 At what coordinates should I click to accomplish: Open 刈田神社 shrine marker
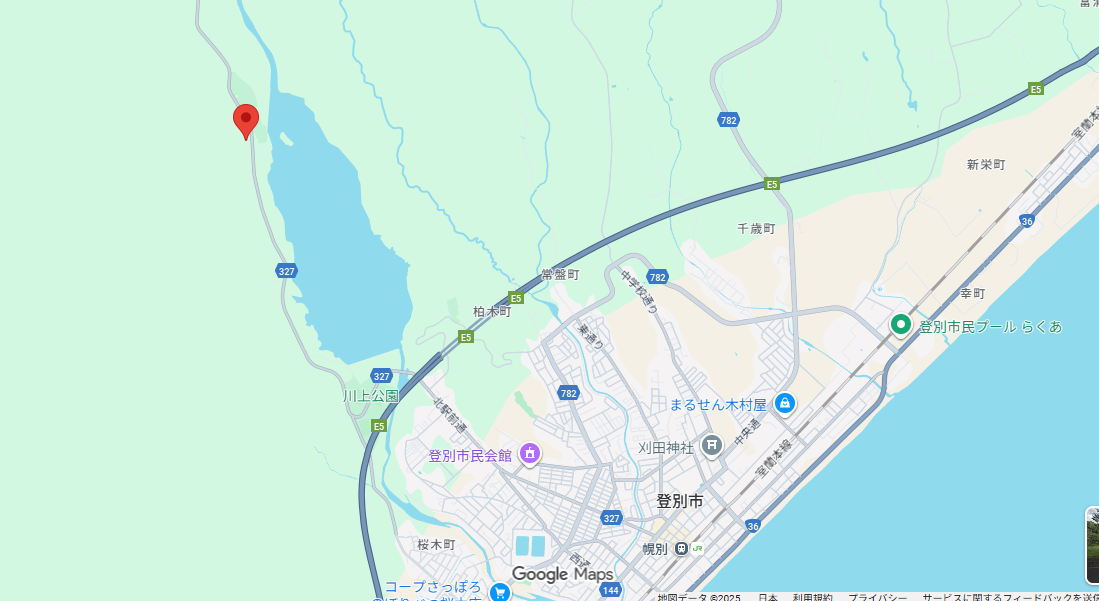[x=711, y=445]
